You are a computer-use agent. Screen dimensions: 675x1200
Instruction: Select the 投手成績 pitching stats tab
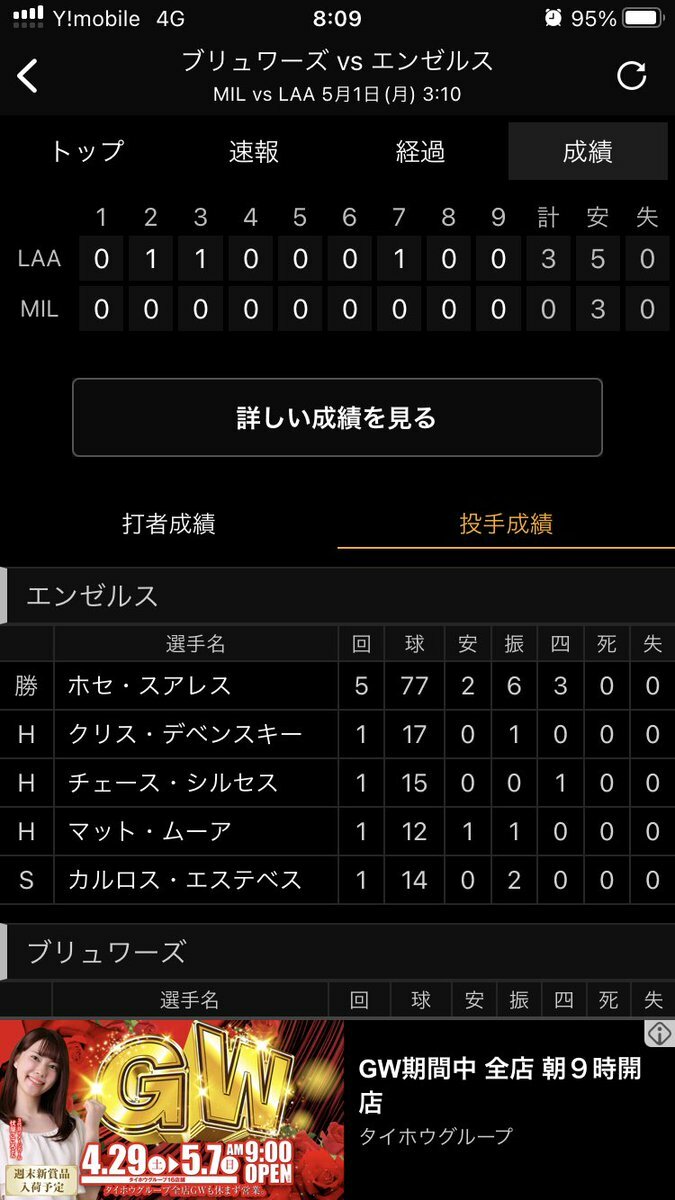tap(506, 523)
